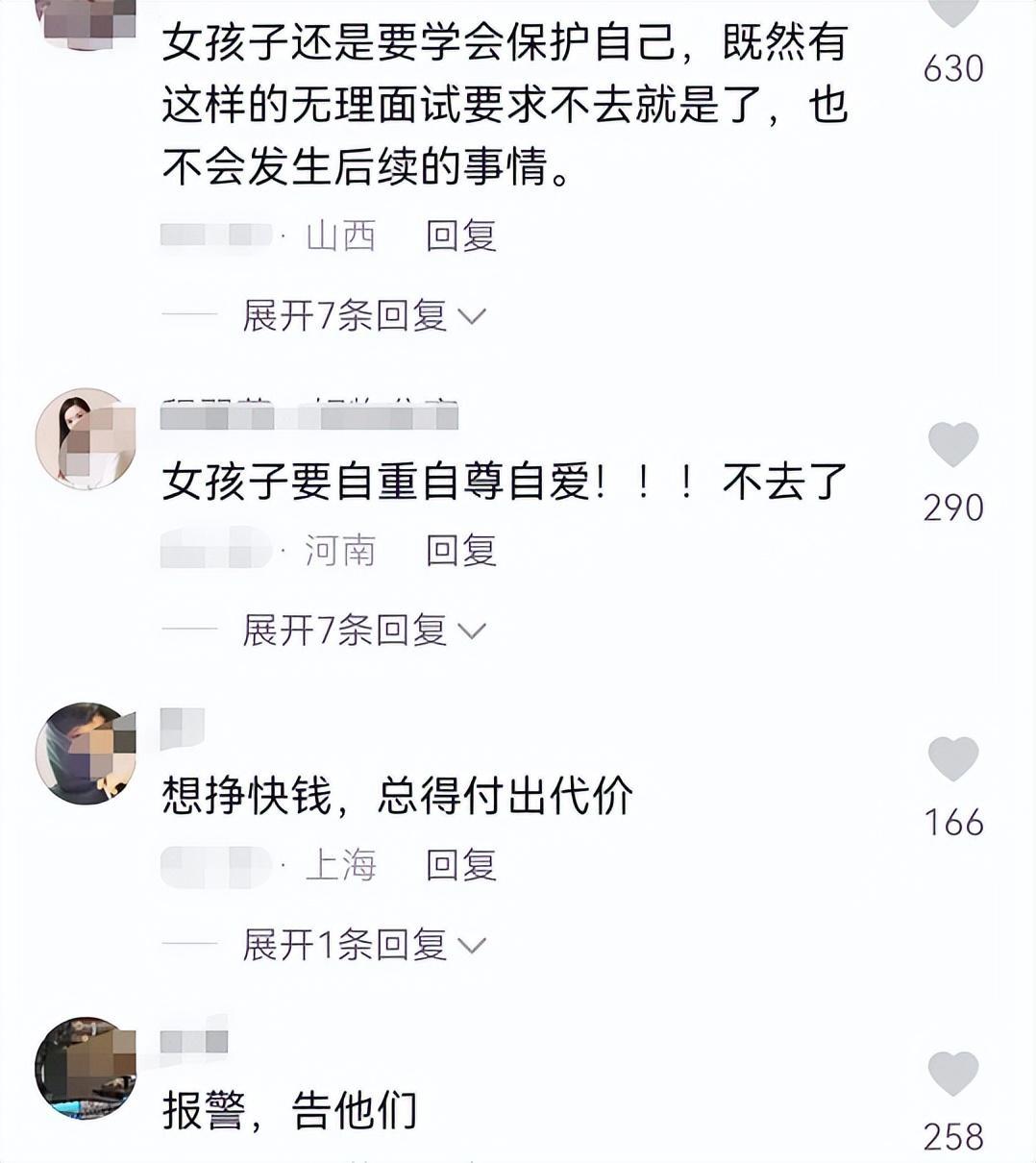
Task: Reply to the comment from 河南
Action: (x=461, y=551)
